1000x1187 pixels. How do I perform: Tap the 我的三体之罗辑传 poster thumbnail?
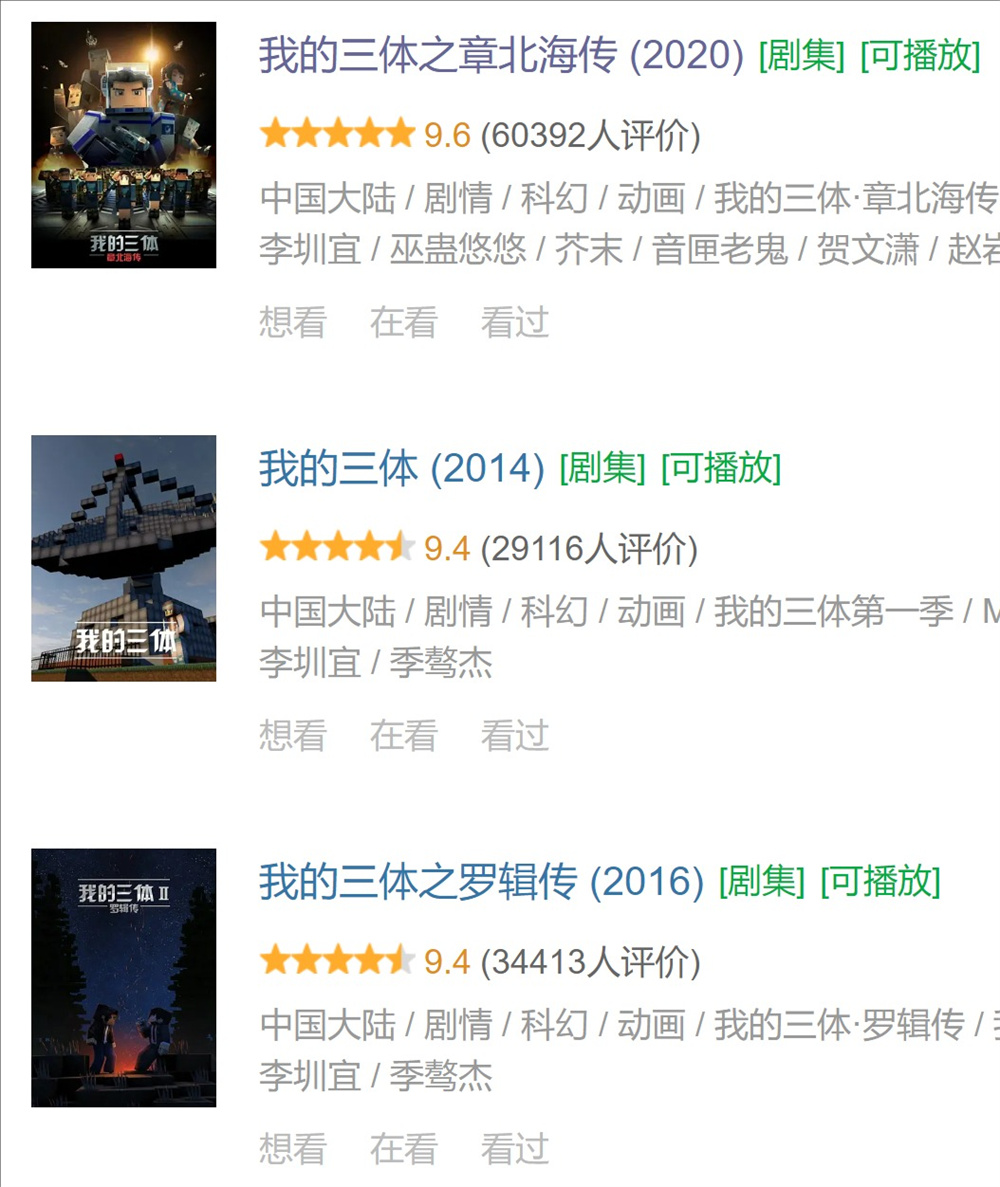[x=124, y=977]
